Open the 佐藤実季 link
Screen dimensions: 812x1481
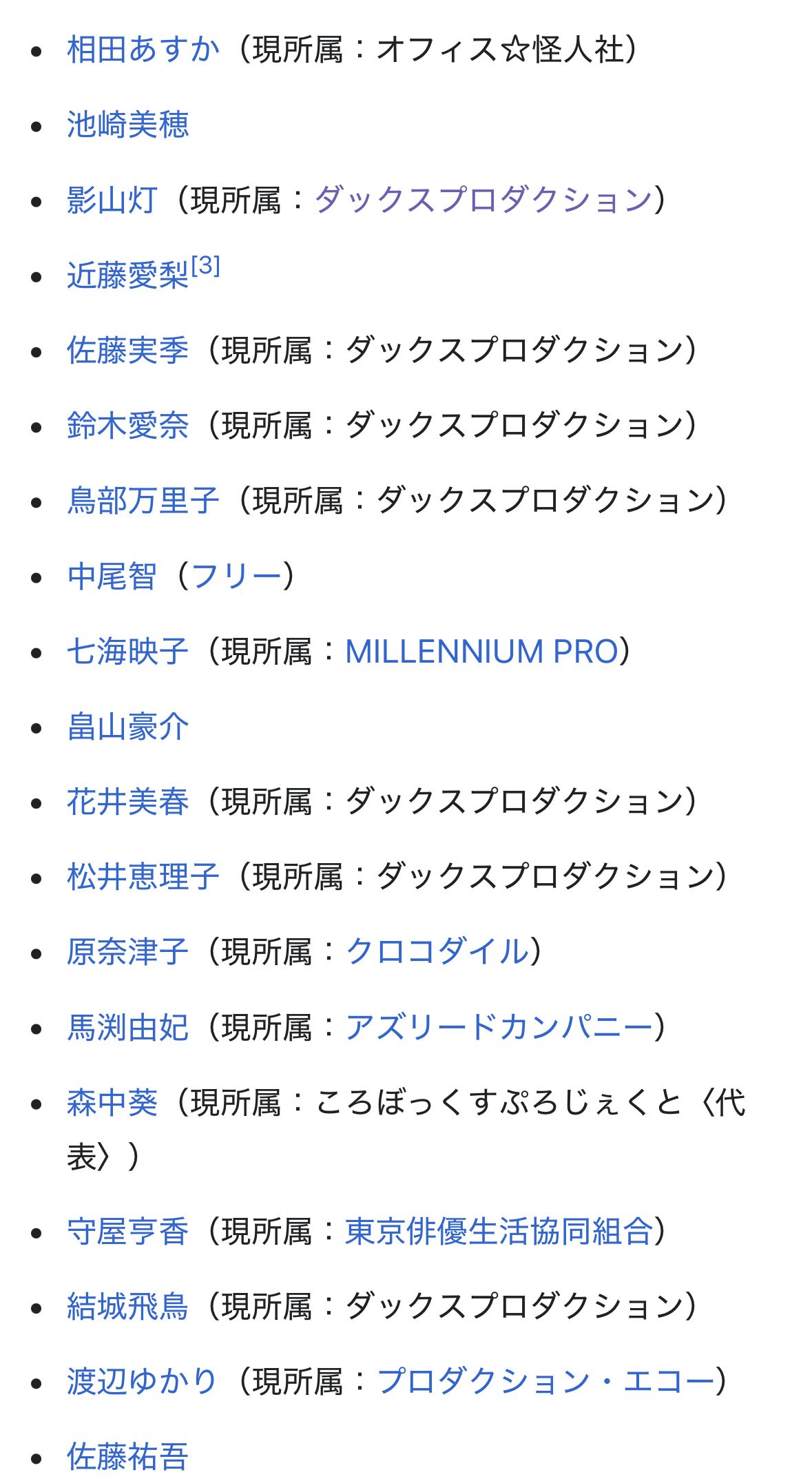click(128, 350)
